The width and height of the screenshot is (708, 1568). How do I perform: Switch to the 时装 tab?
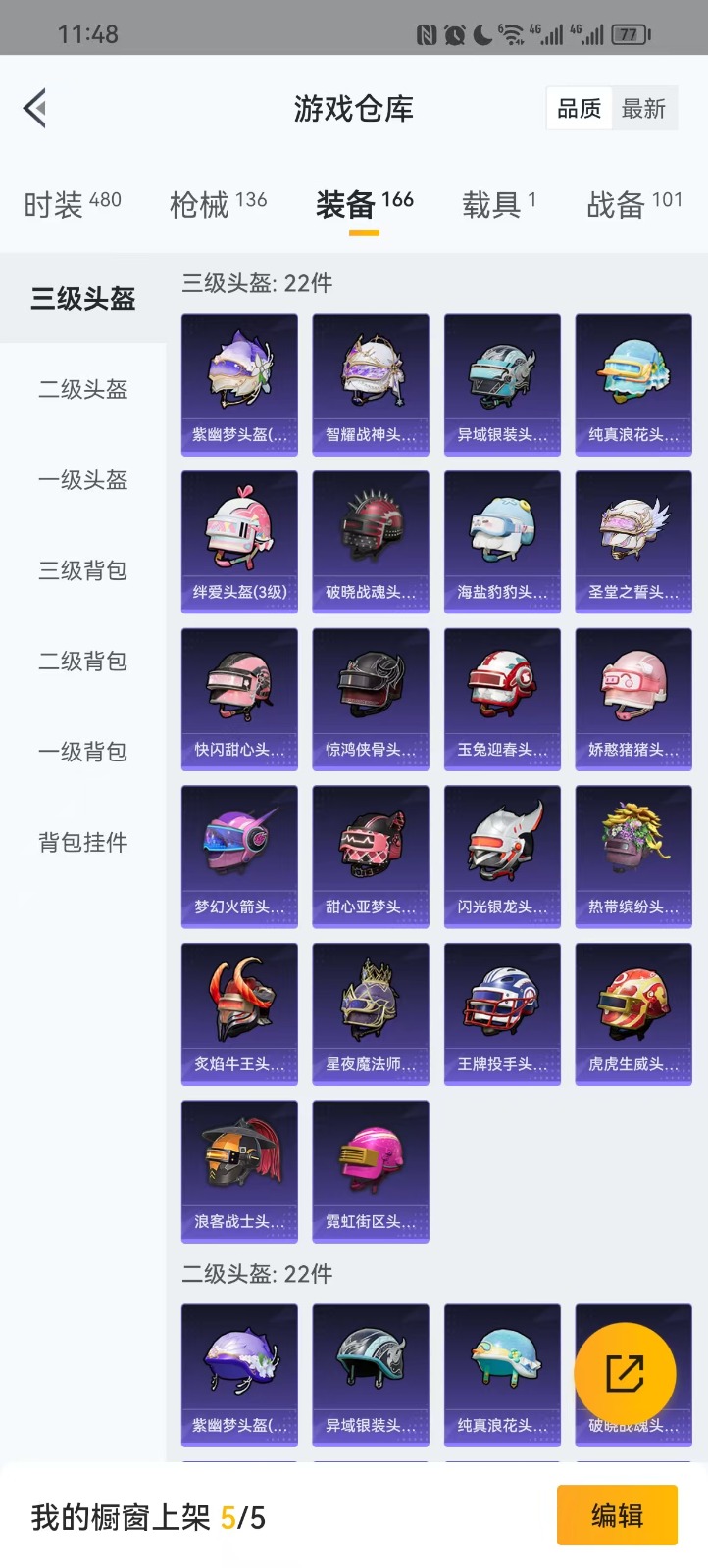72,204
